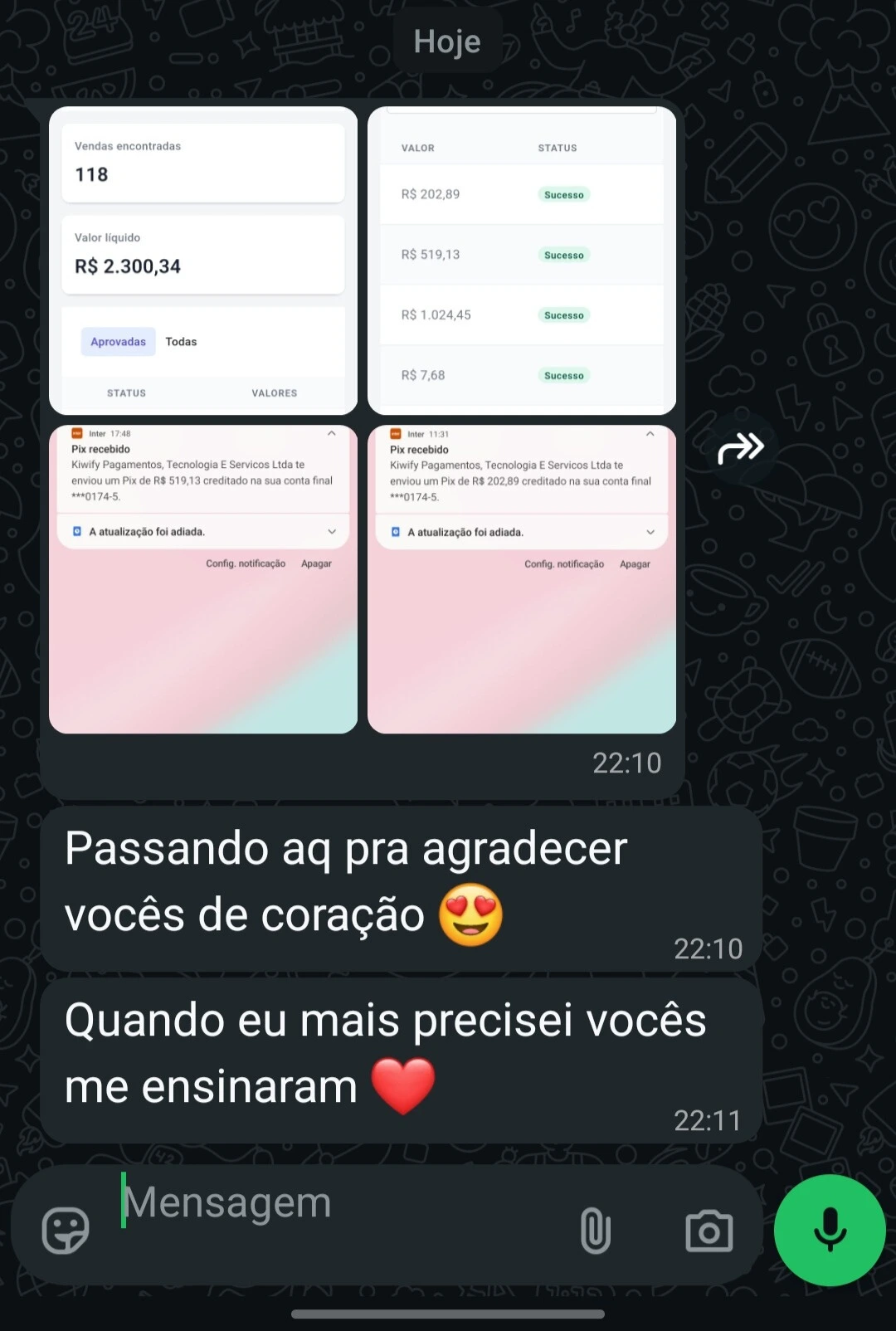
Task: Switch the sales filter to Todas
Action: point(181,341)
